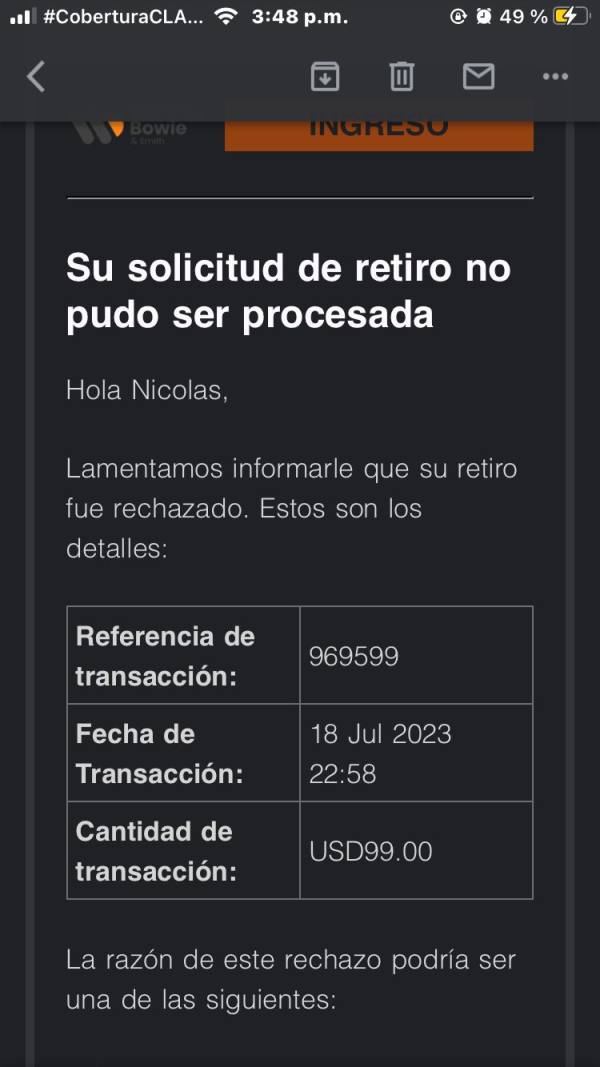Screen dimensions: 600x1067
Task: Open the three-dot overflow menu
Action: [555, 76]
